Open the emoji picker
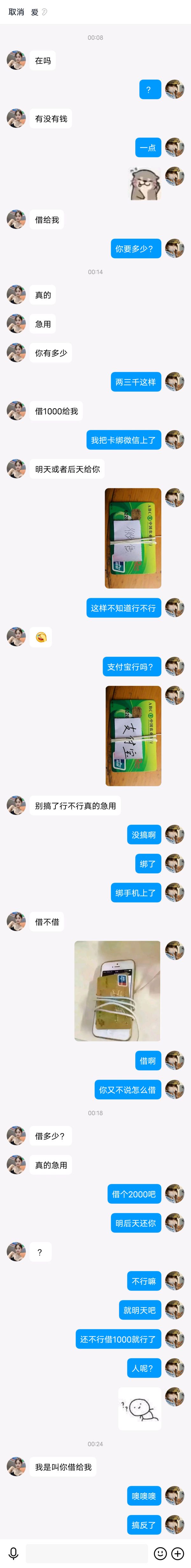Image resolution: width=191 pixels, height=1568 pixels. [x=160, y=1553]
